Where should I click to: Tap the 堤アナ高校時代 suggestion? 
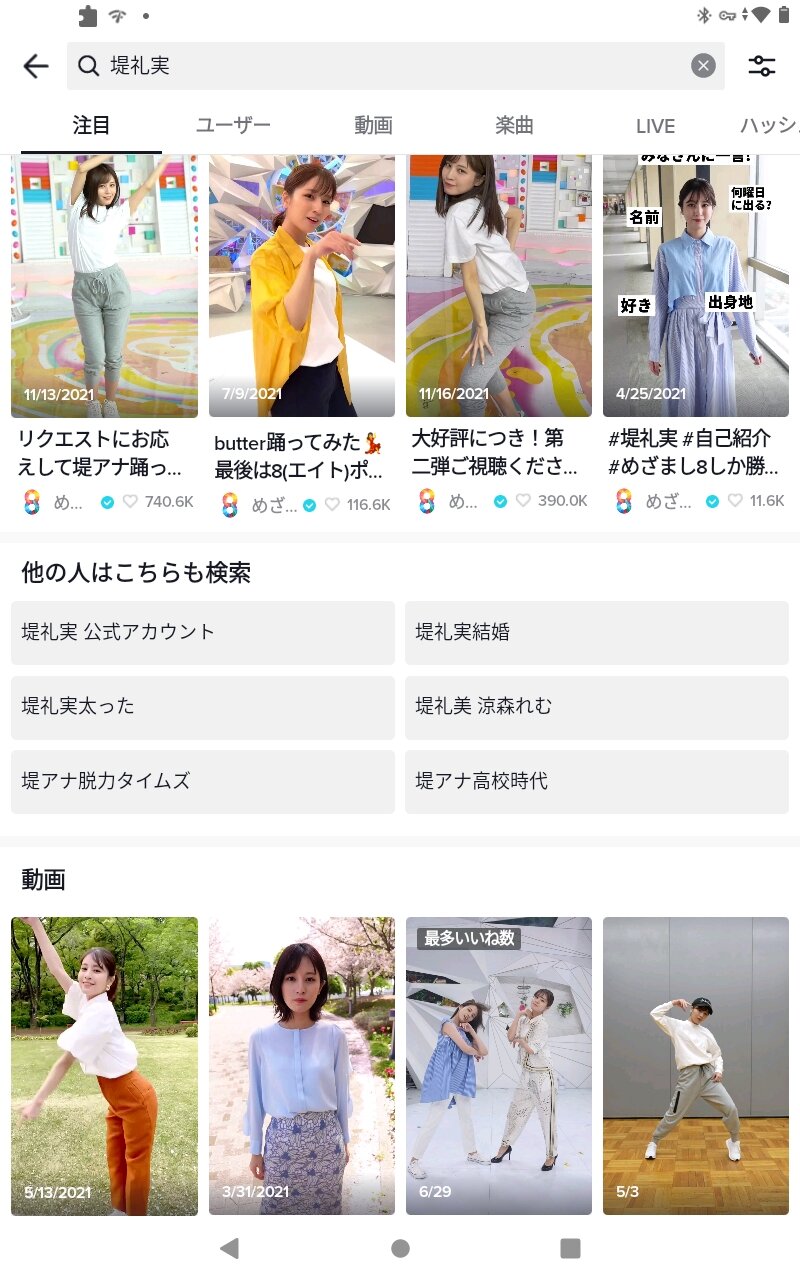click(x=596, y=781)
